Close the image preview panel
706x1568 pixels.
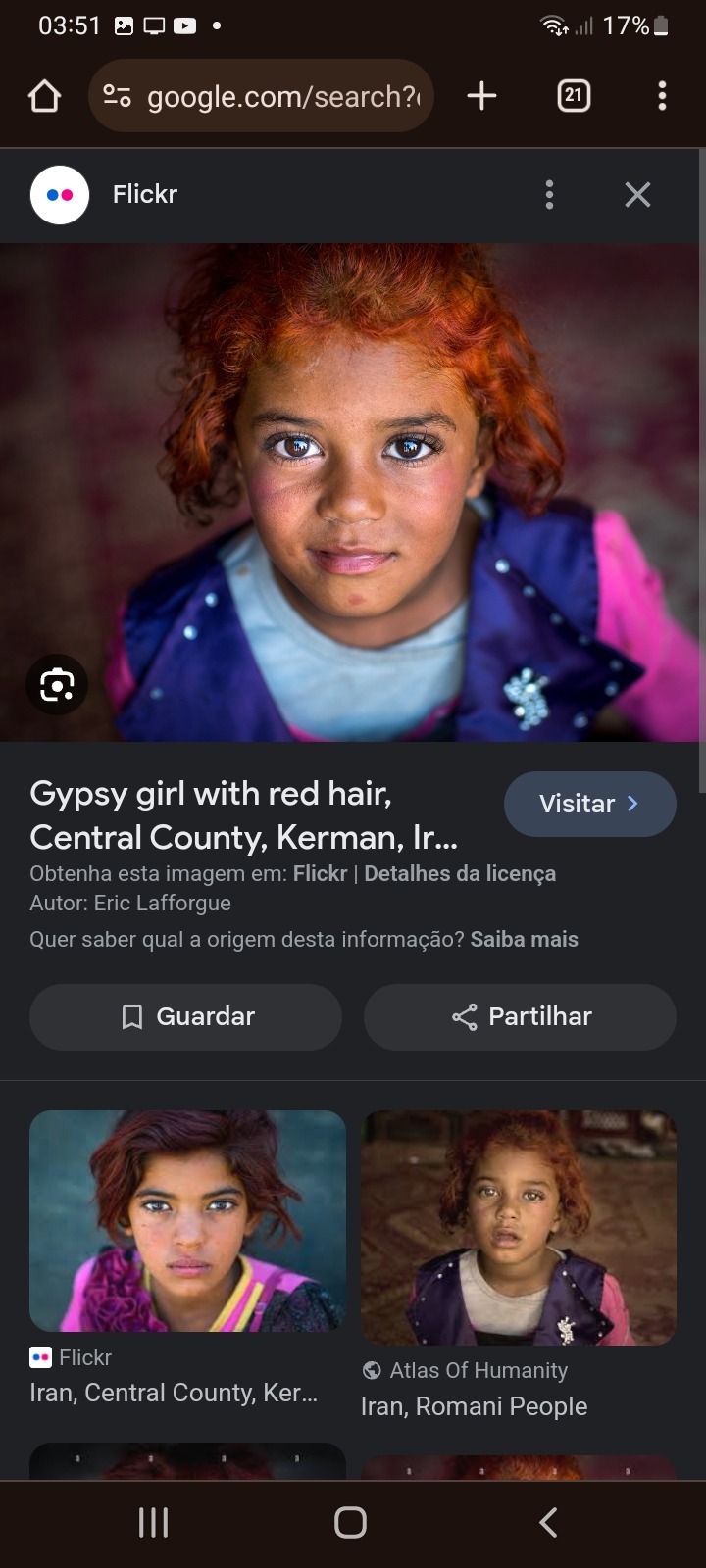[637, 194]
